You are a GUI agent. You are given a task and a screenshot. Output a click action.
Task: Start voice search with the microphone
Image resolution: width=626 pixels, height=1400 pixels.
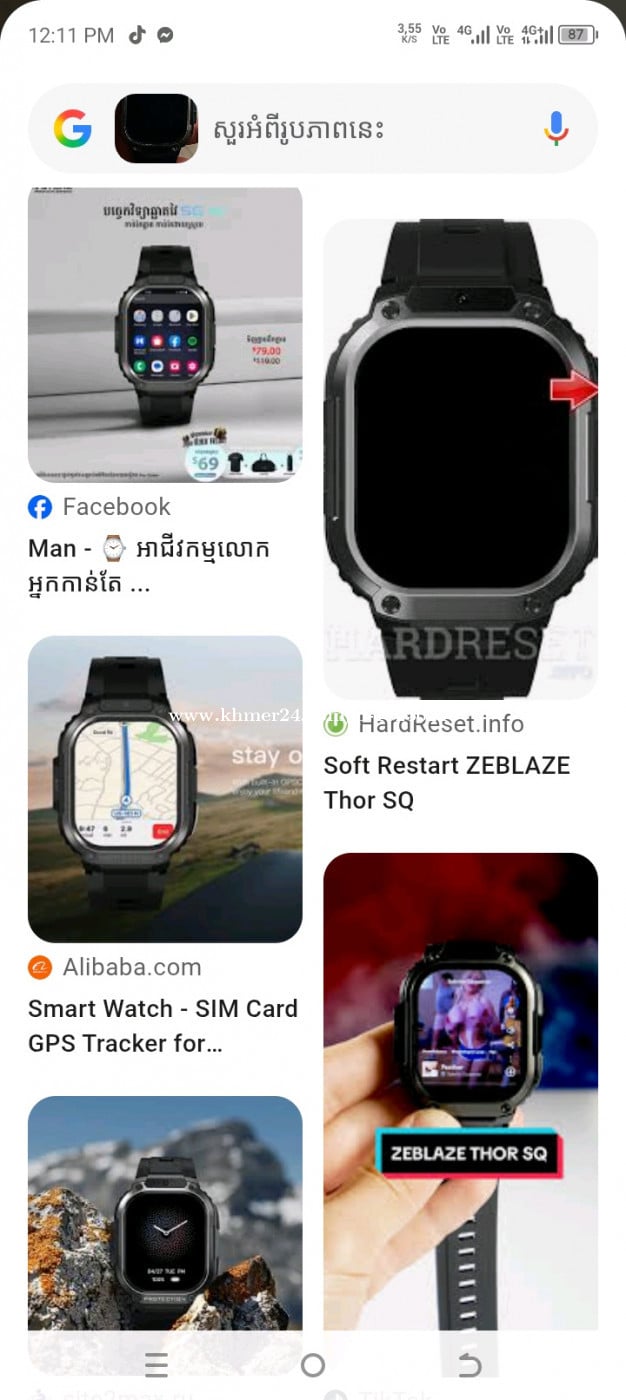(x=556, y=129)
